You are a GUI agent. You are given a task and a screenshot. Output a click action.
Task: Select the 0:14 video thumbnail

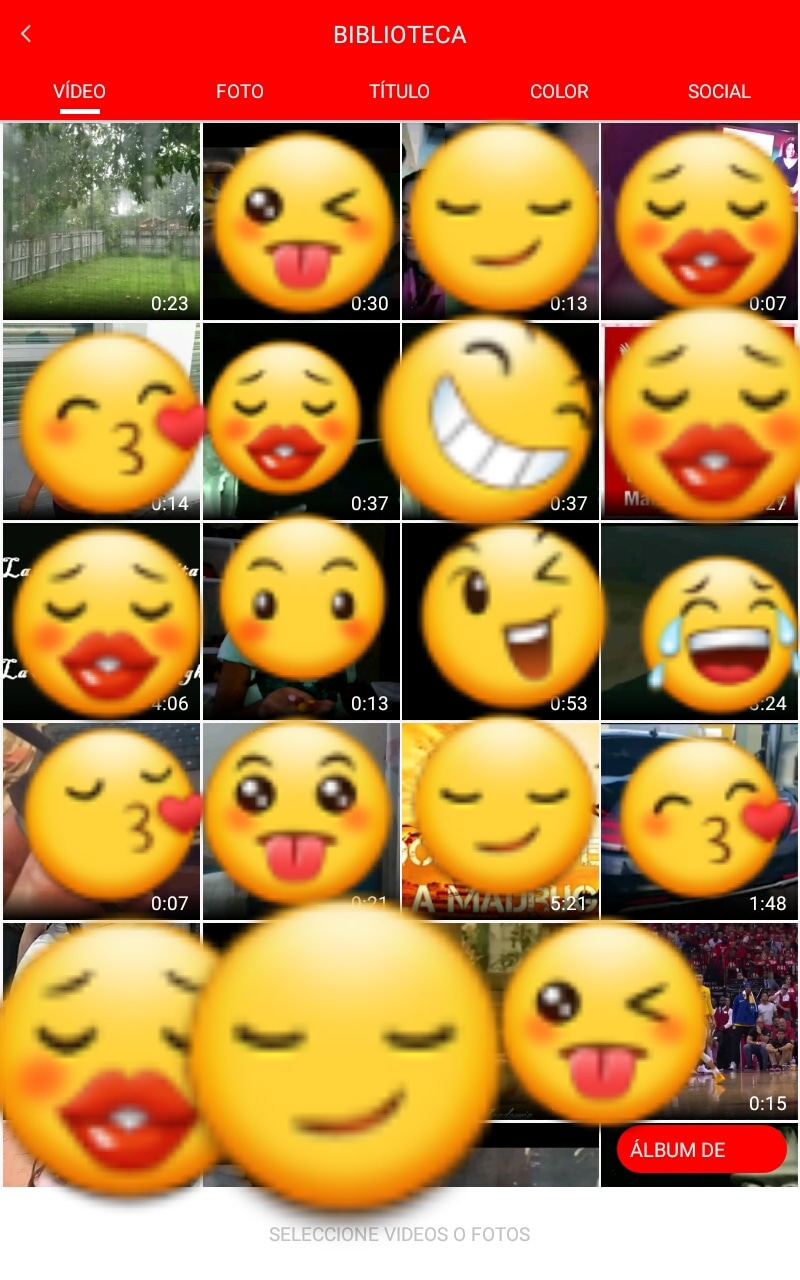coord(101,421)
